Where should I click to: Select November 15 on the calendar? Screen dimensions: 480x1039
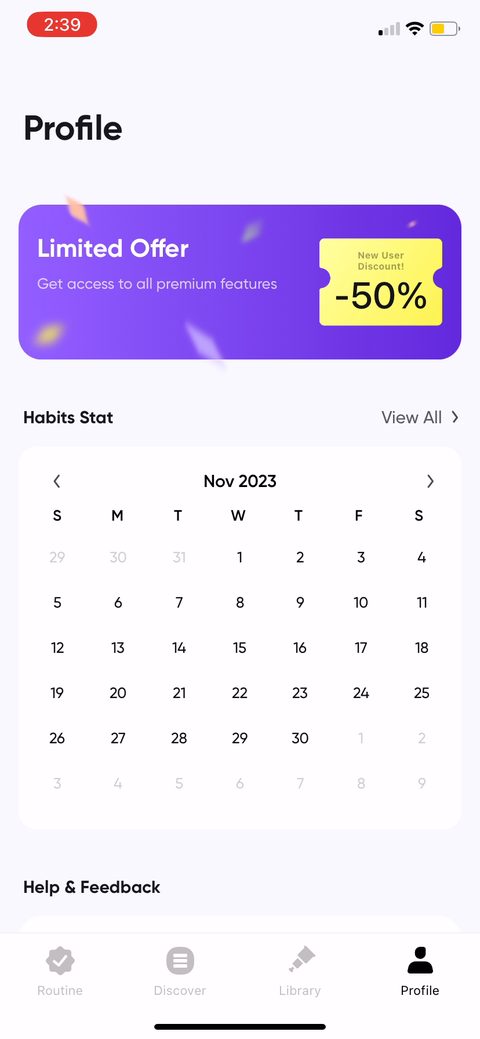pos(239,648)
